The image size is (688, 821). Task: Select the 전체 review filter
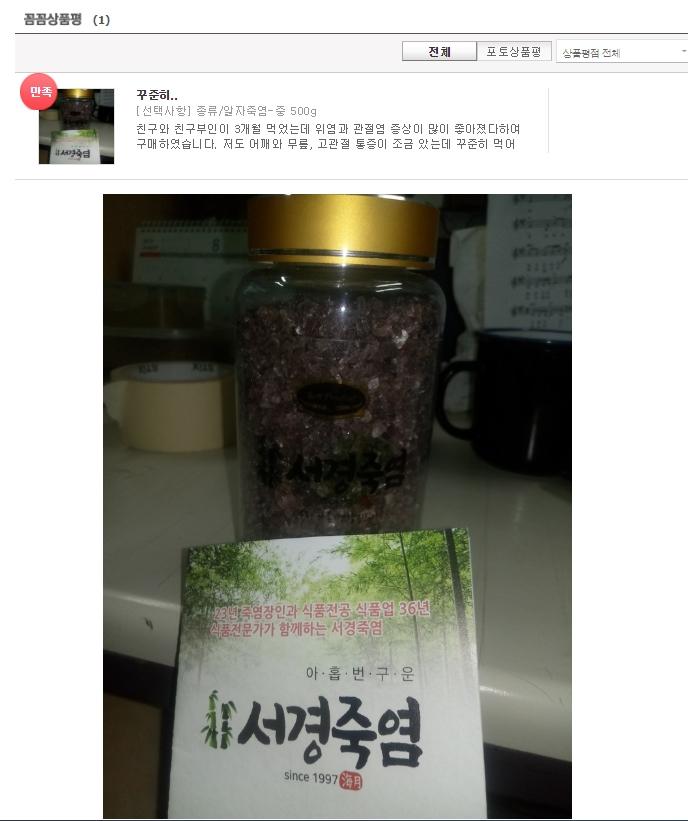[x=439, y=52]
